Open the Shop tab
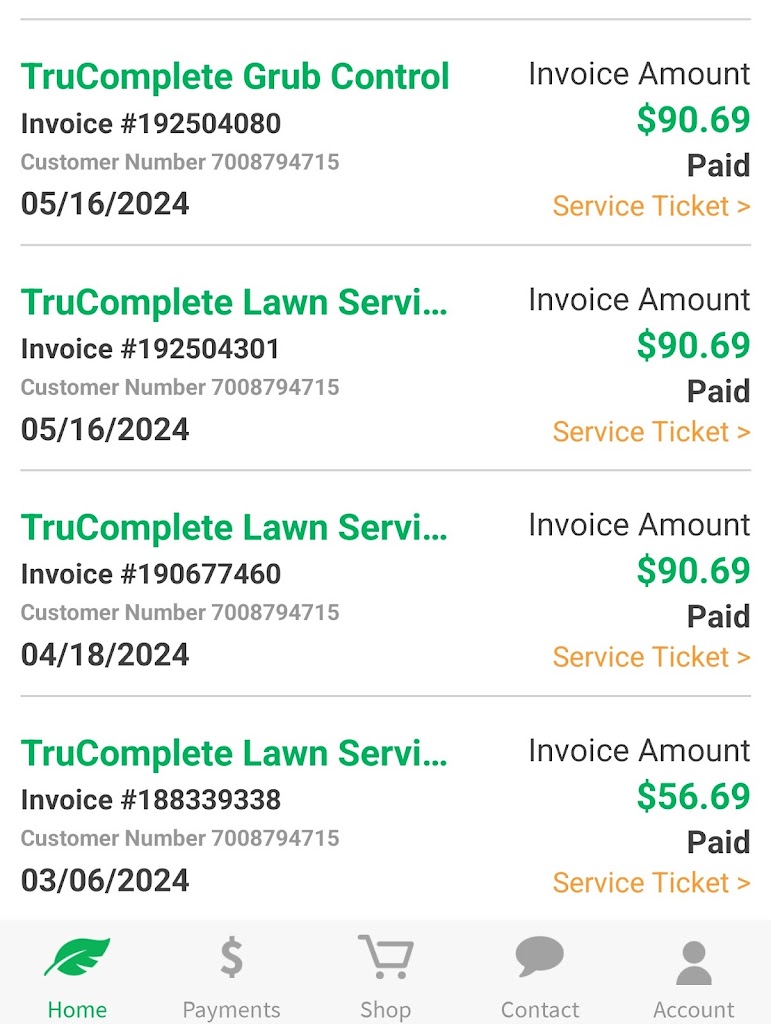 coord(385,976)
